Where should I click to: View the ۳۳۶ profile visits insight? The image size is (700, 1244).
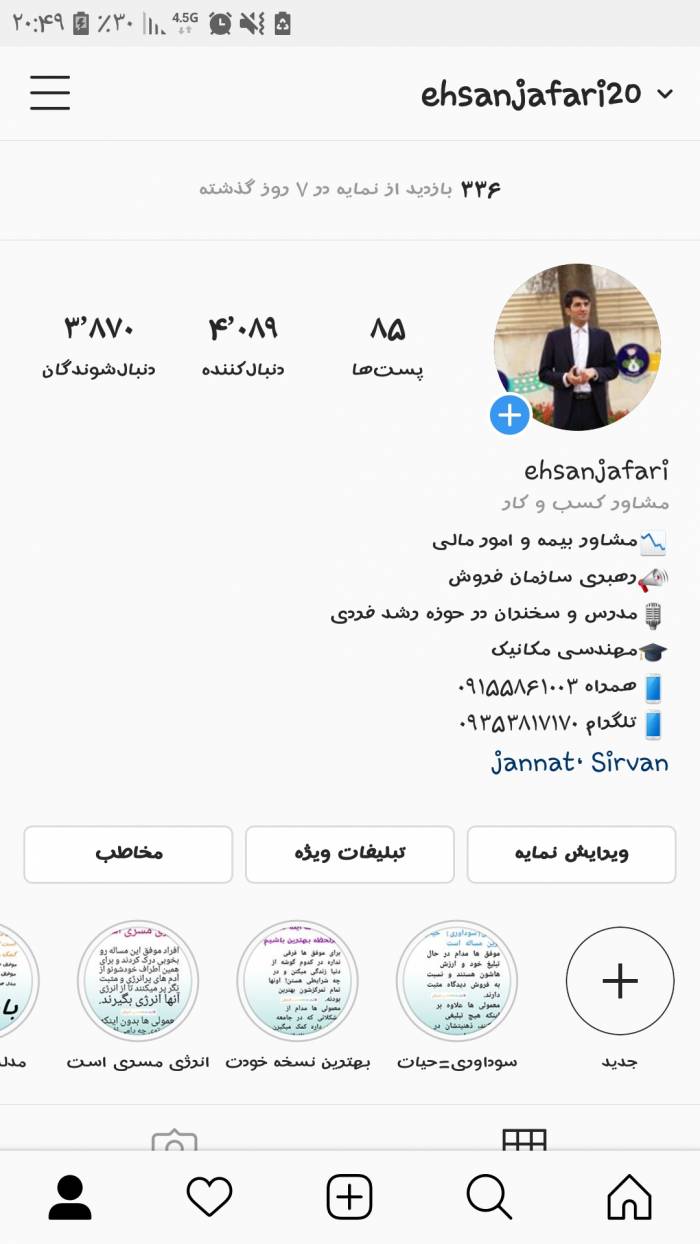click(350, 189)
